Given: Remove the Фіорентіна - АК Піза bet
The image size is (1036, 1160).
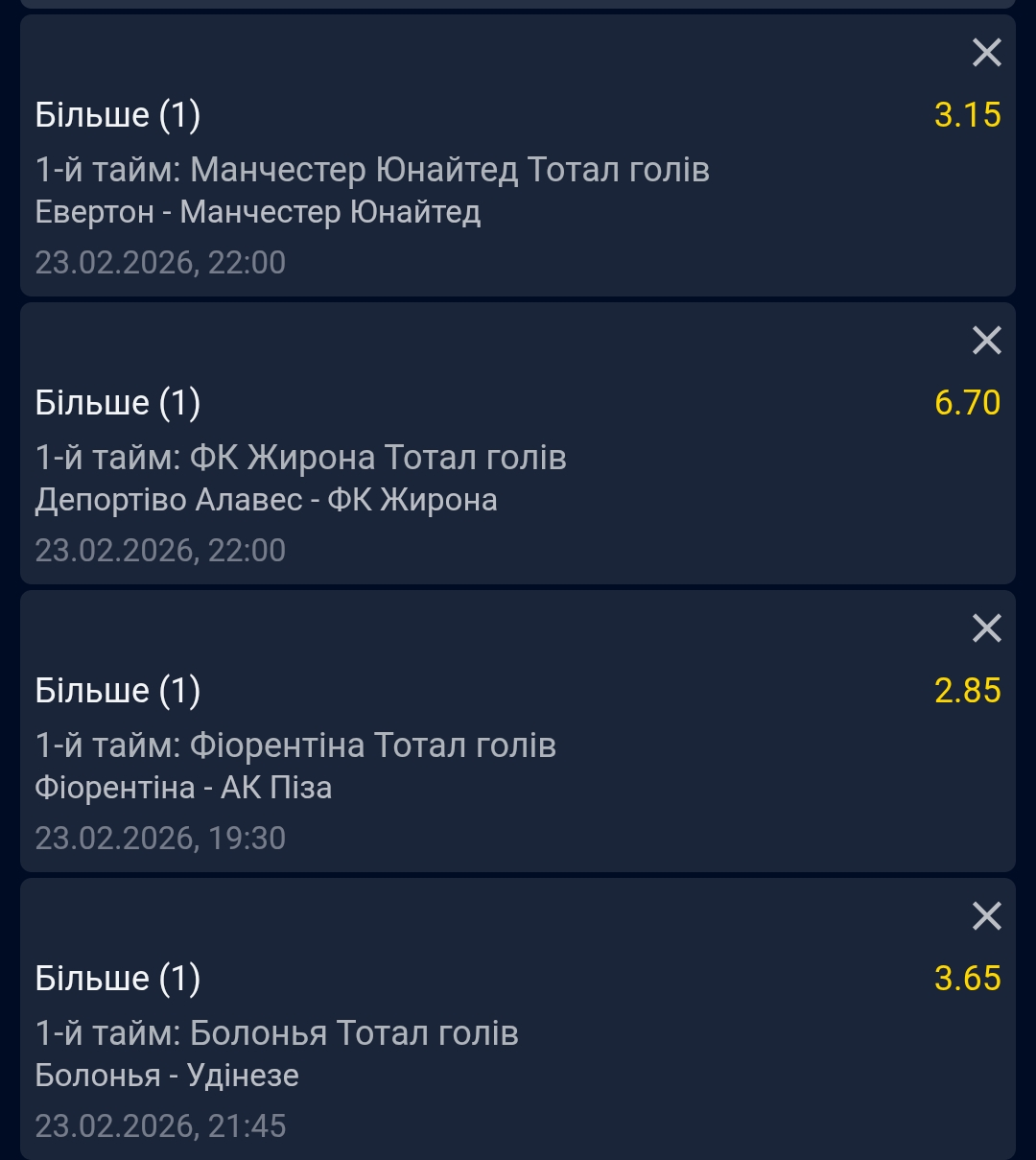Looking at the screenshot, I should [986, 628].
